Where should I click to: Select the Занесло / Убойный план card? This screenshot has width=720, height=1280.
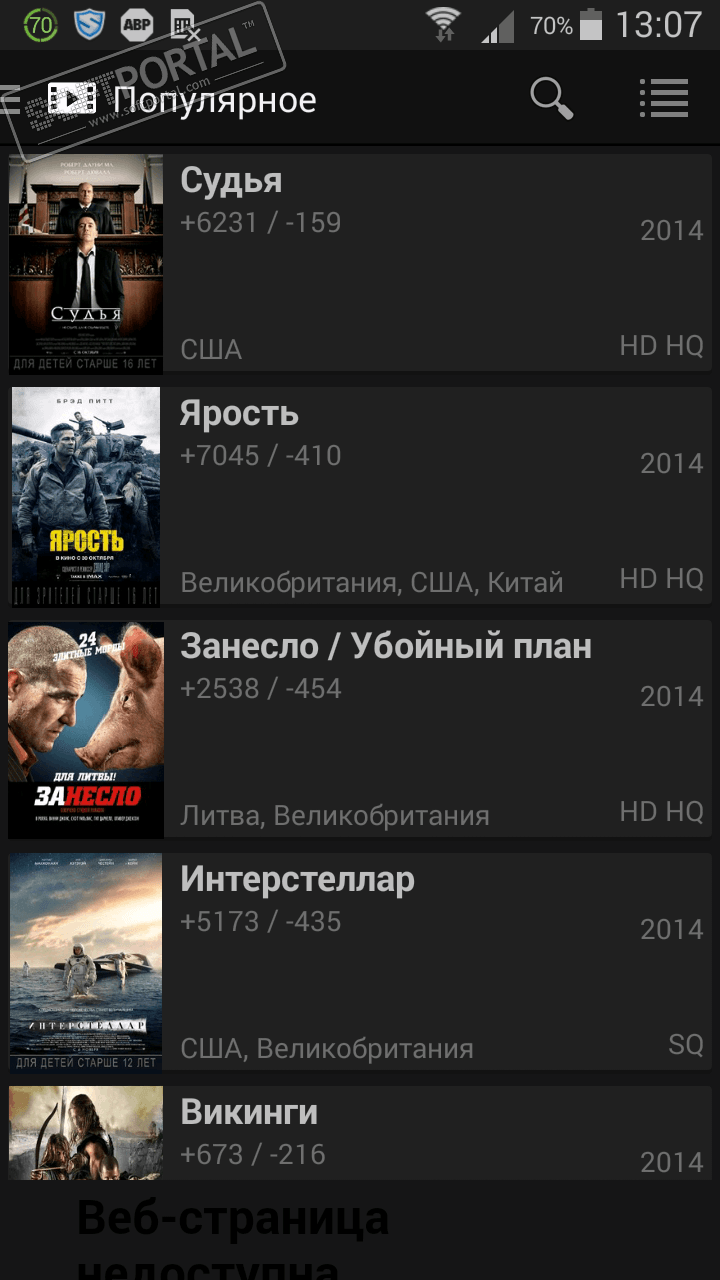pyautogui.click(x=360, y=730)
